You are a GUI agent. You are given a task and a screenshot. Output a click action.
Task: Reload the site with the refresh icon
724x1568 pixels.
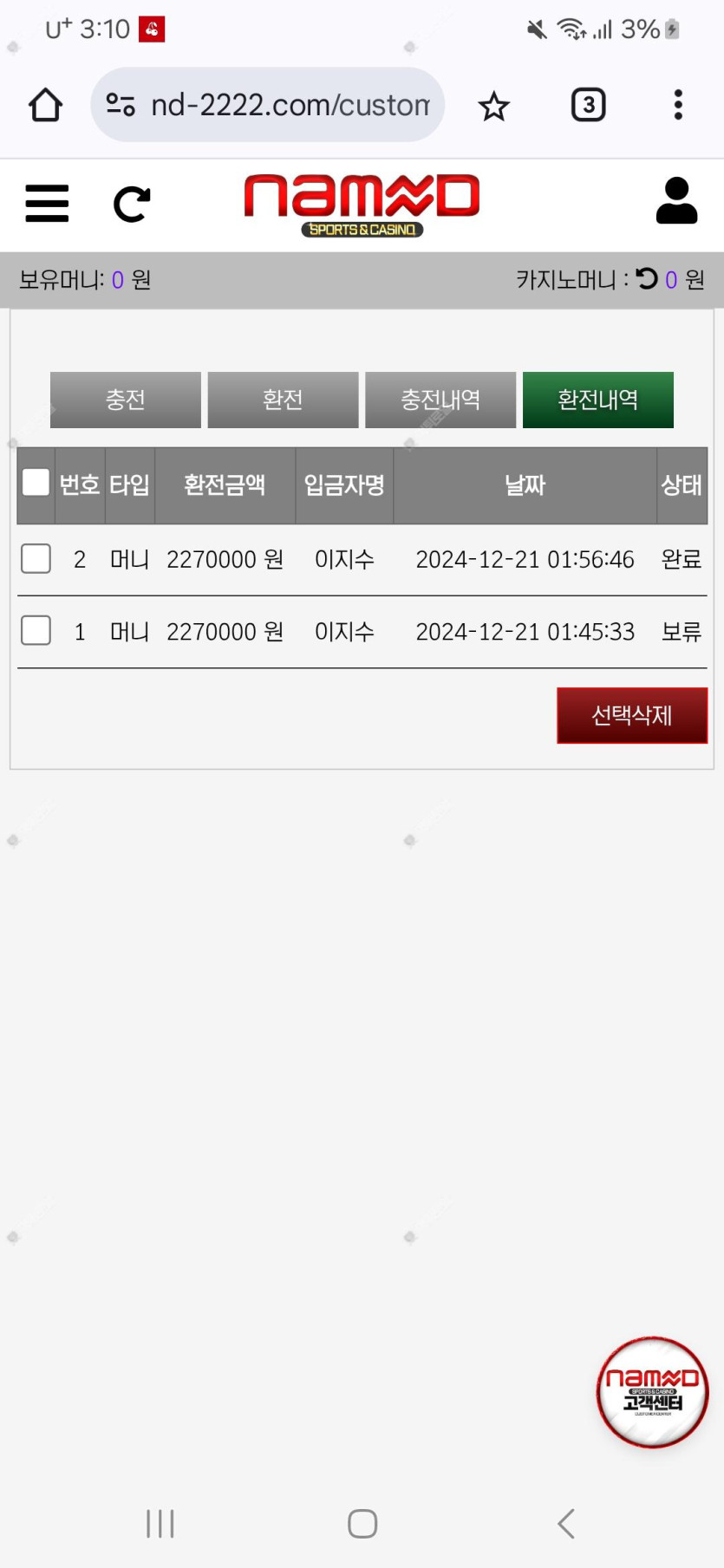point(132,205)
